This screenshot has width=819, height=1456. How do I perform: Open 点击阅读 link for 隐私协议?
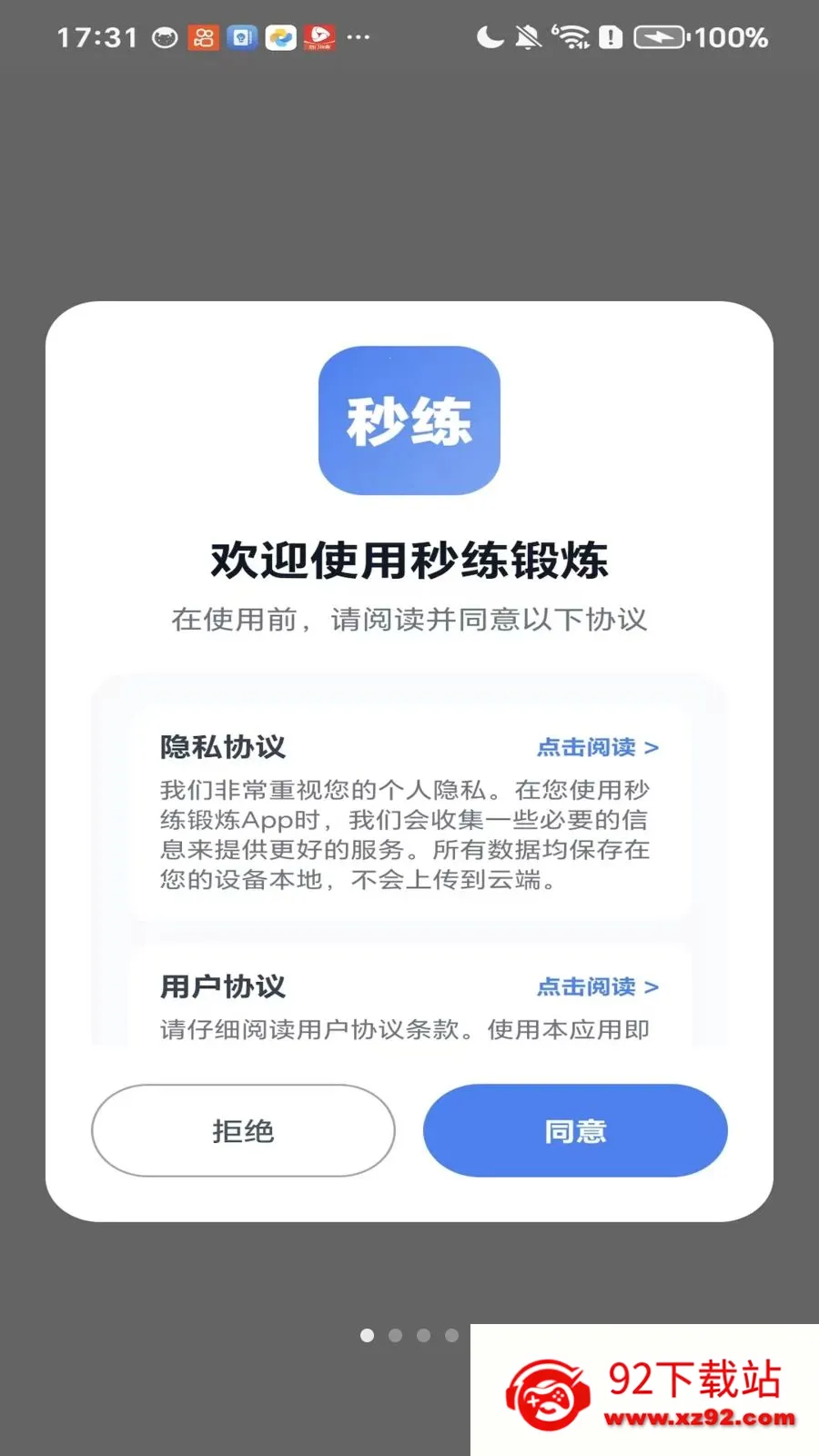tap(598, 747)
